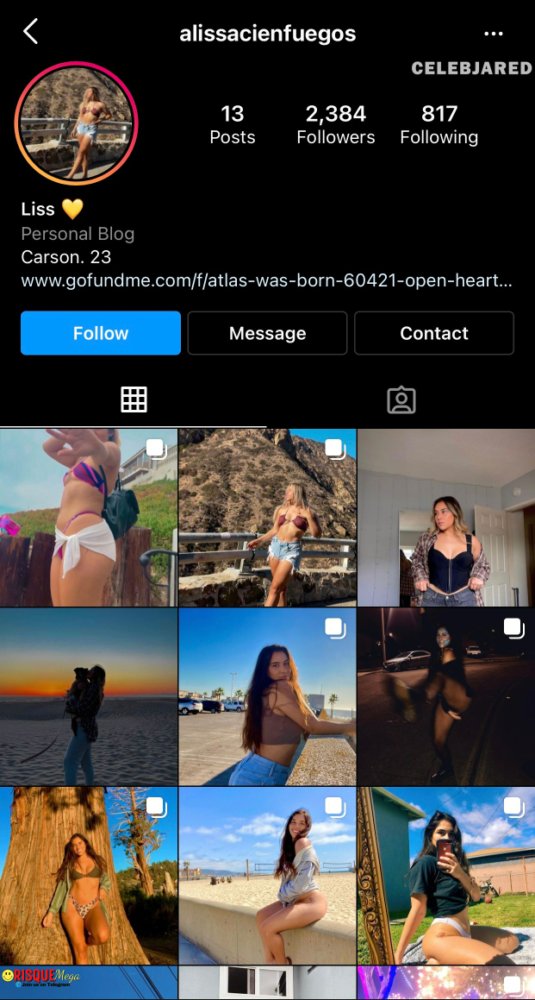The width and height of the screenshot is (535, 1000).
Task: Open the hillside guardrail post
Action: 267,517
